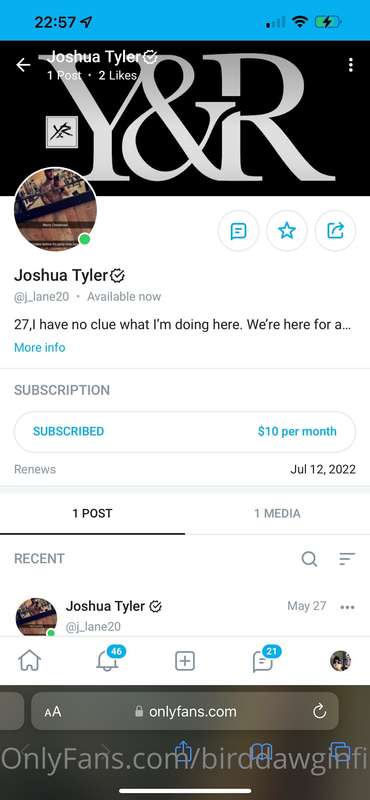
Task: Reload the page in Safari
Action: (319, 712)
